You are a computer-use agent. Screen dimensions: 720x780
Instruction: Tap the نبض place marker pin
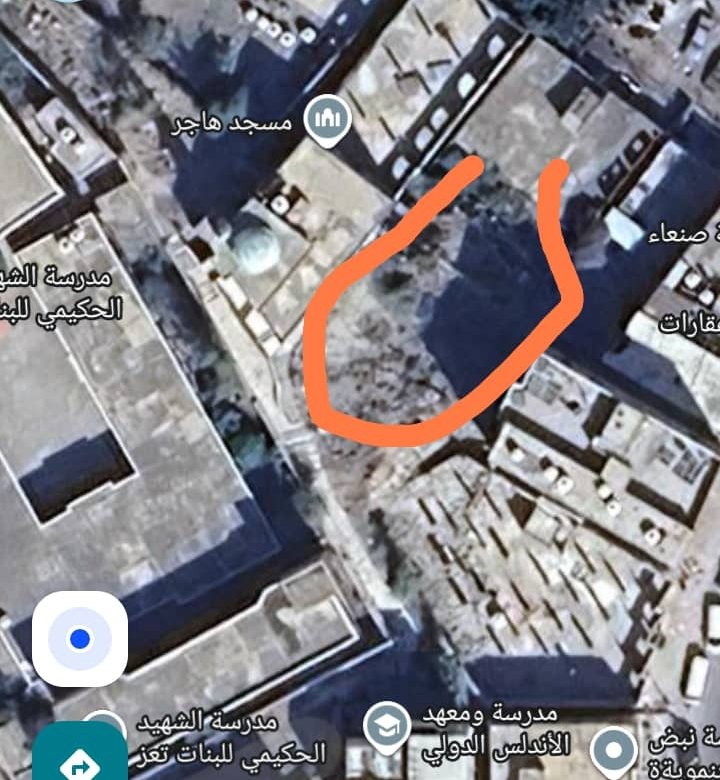click(613, 750)
